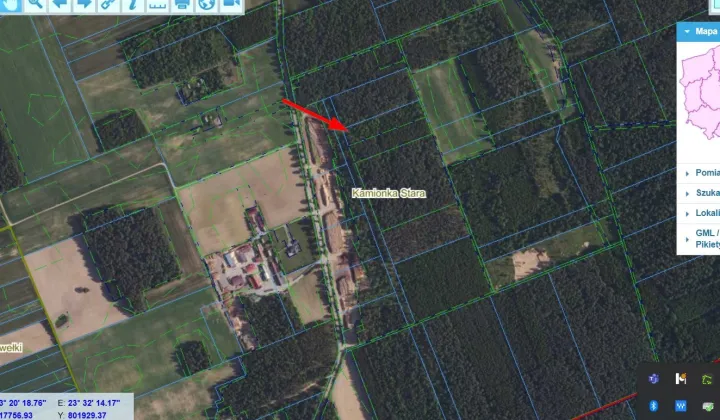Activate the info identify tool

(x=133, y=4)
